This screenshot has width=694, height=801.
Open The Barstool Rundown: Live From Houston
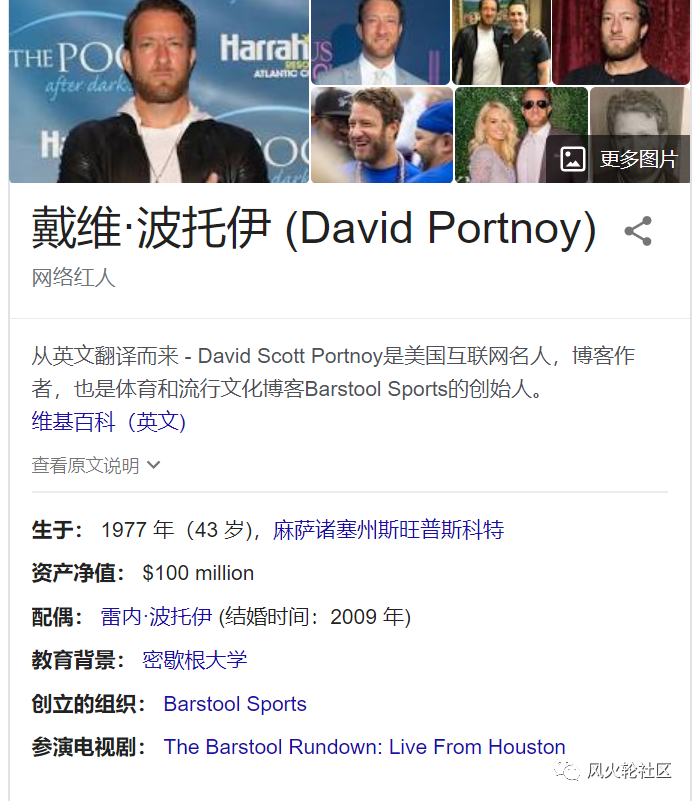pos(364,747)
